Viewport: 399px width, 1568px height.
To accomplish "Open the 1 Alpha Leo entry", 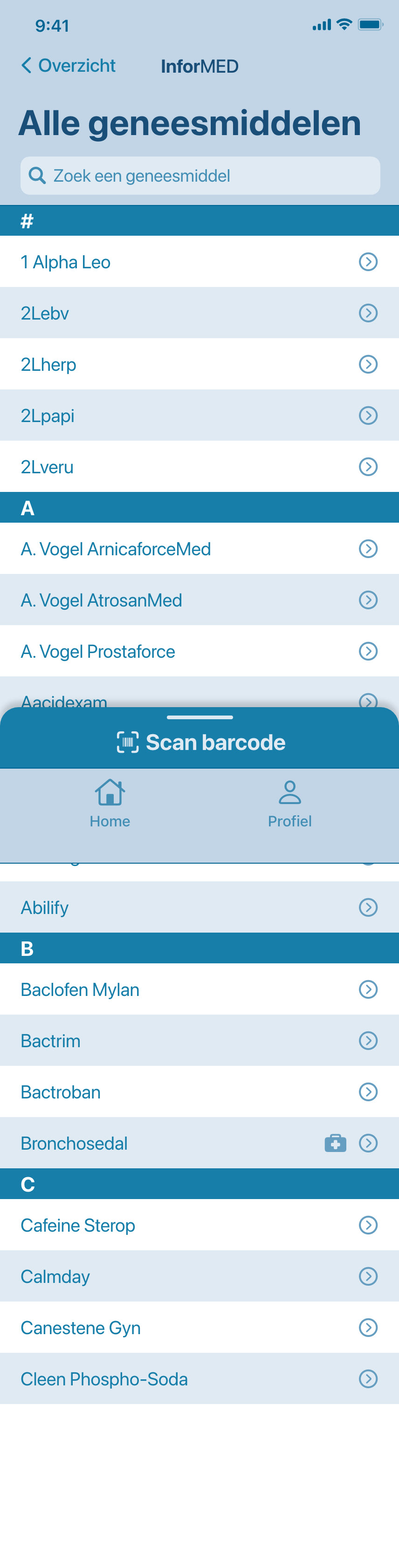I will [x=199, y=262].
